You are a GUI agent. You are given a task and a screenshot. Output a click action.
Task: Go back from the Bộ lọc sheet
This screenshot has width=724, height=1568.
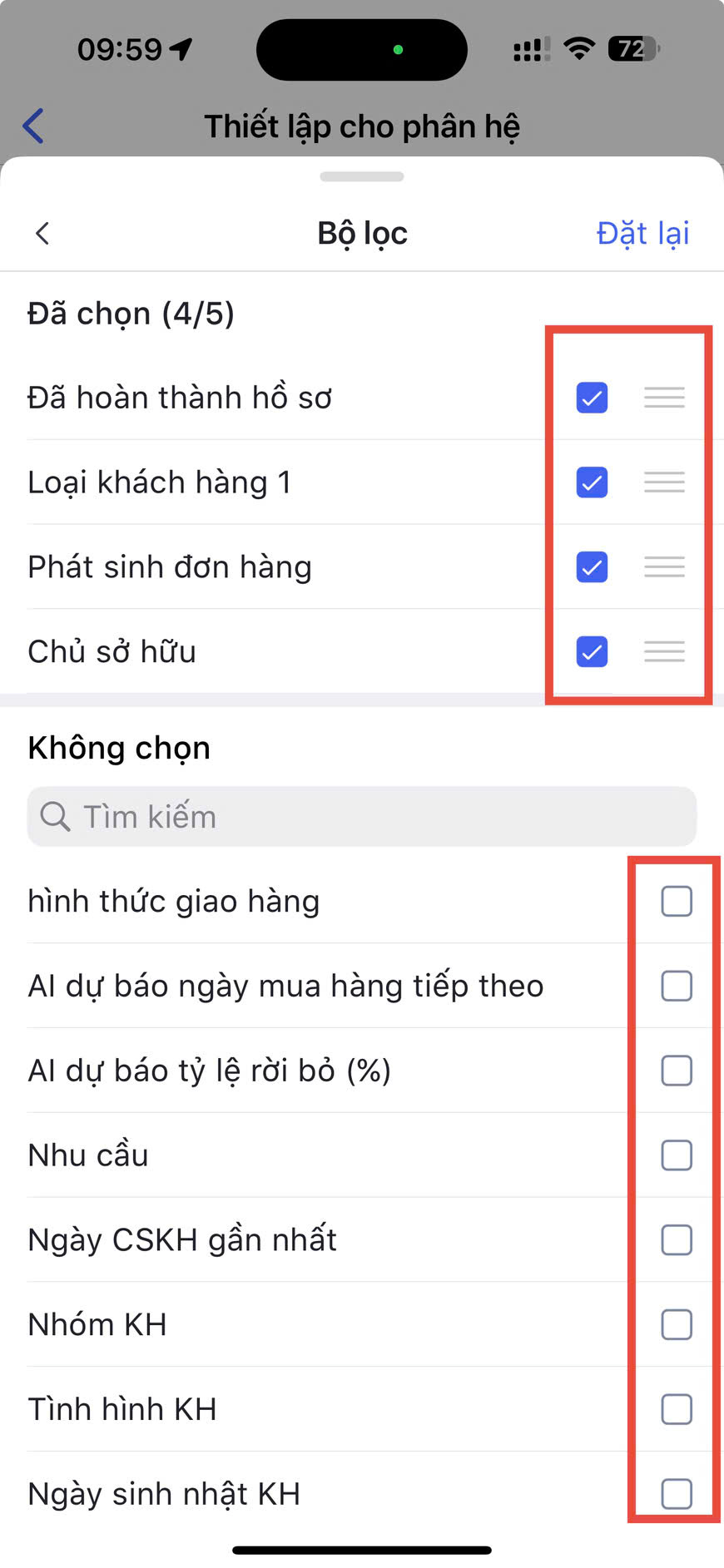(43, 234)
